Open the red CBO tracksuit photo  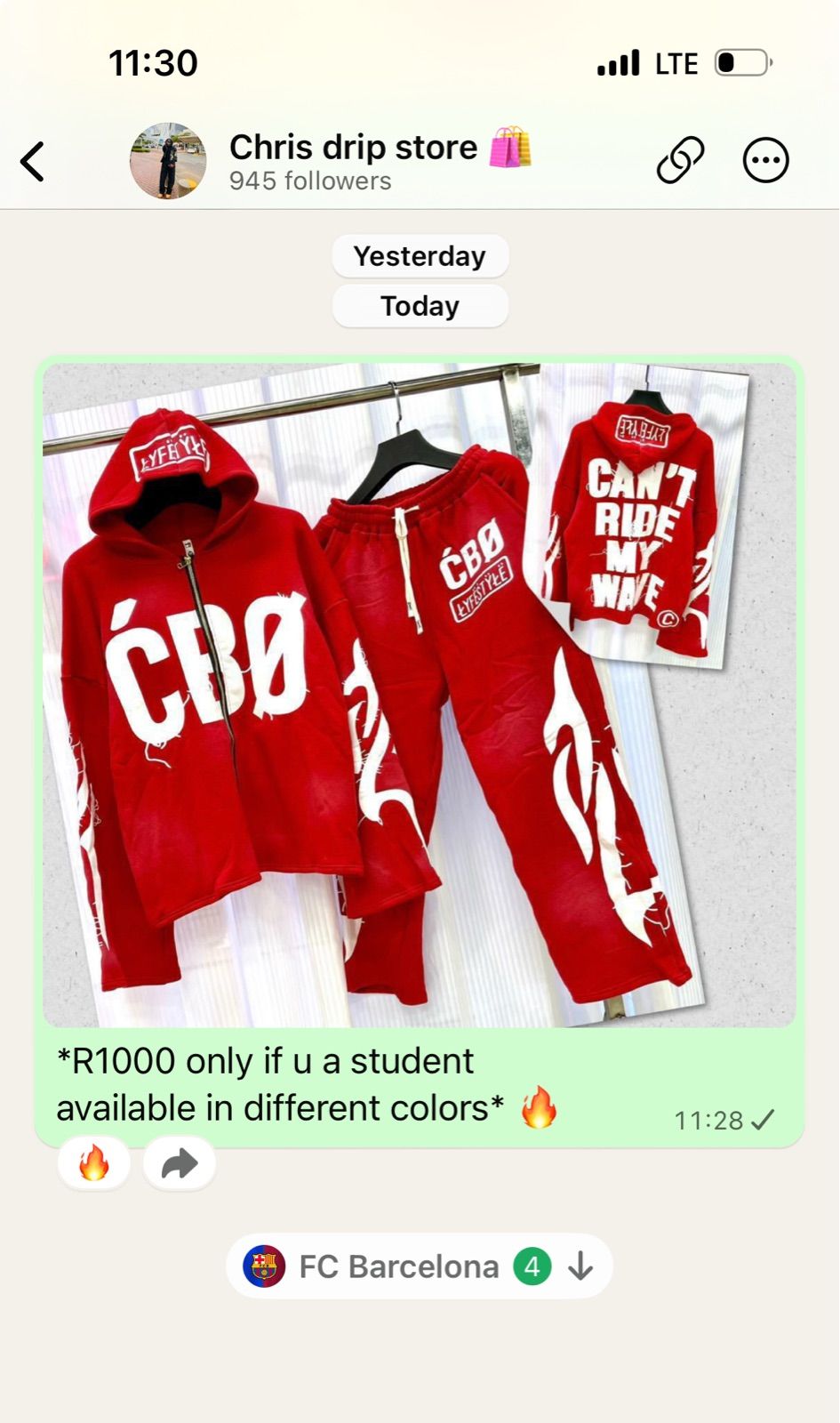tap(419, 694)
